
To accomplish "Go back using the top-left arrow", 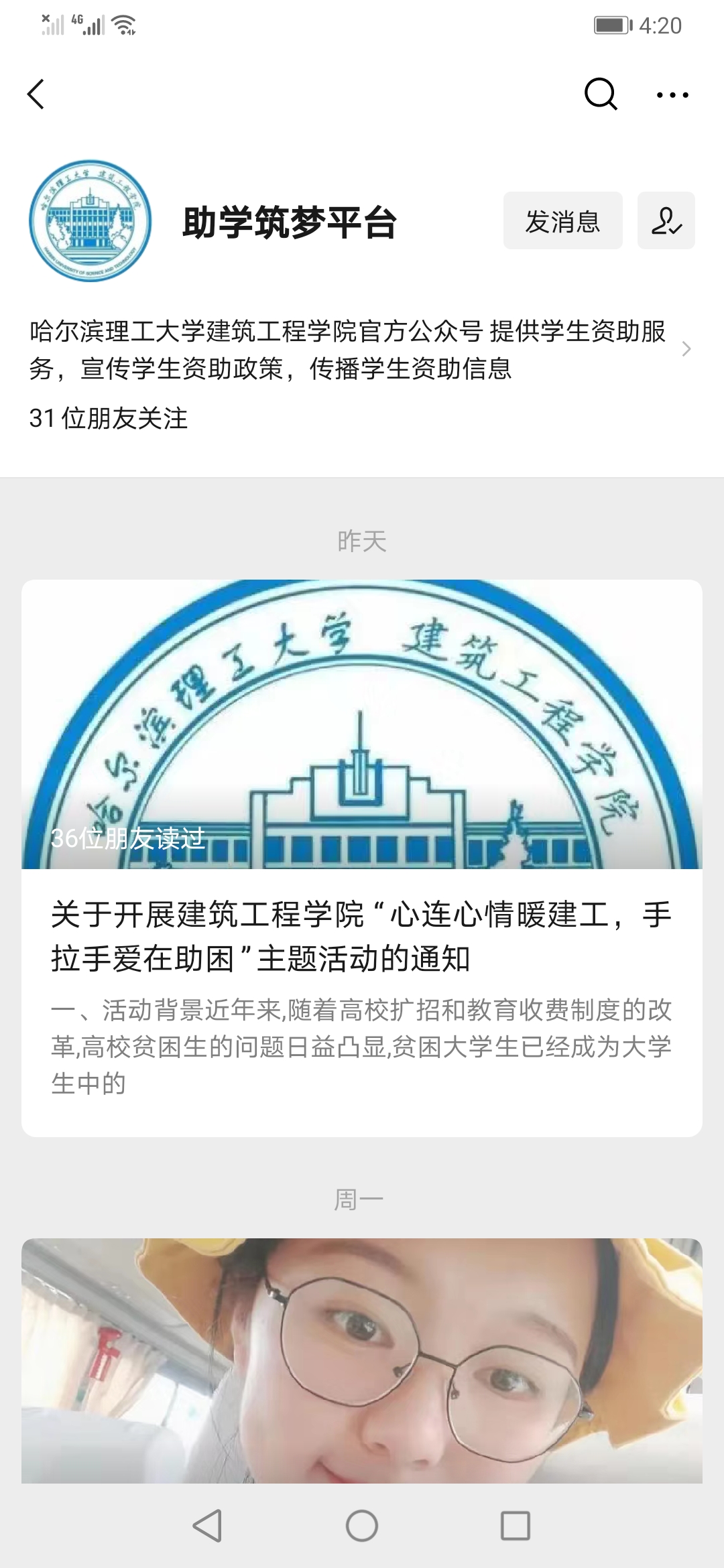I will [x=36, y=94].
